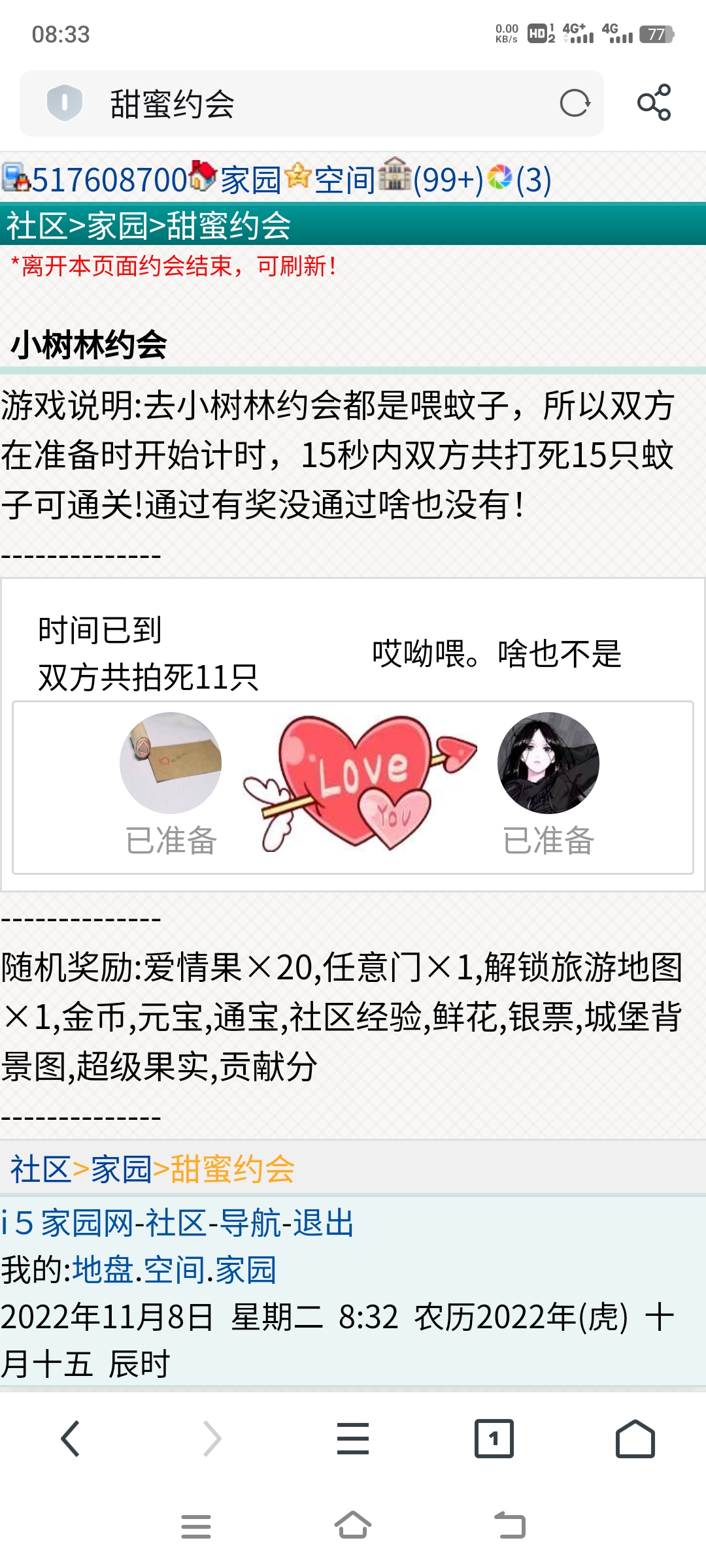Share this page via the share icon
This screenshot has width=706, height=1568.
pos(654,103)
